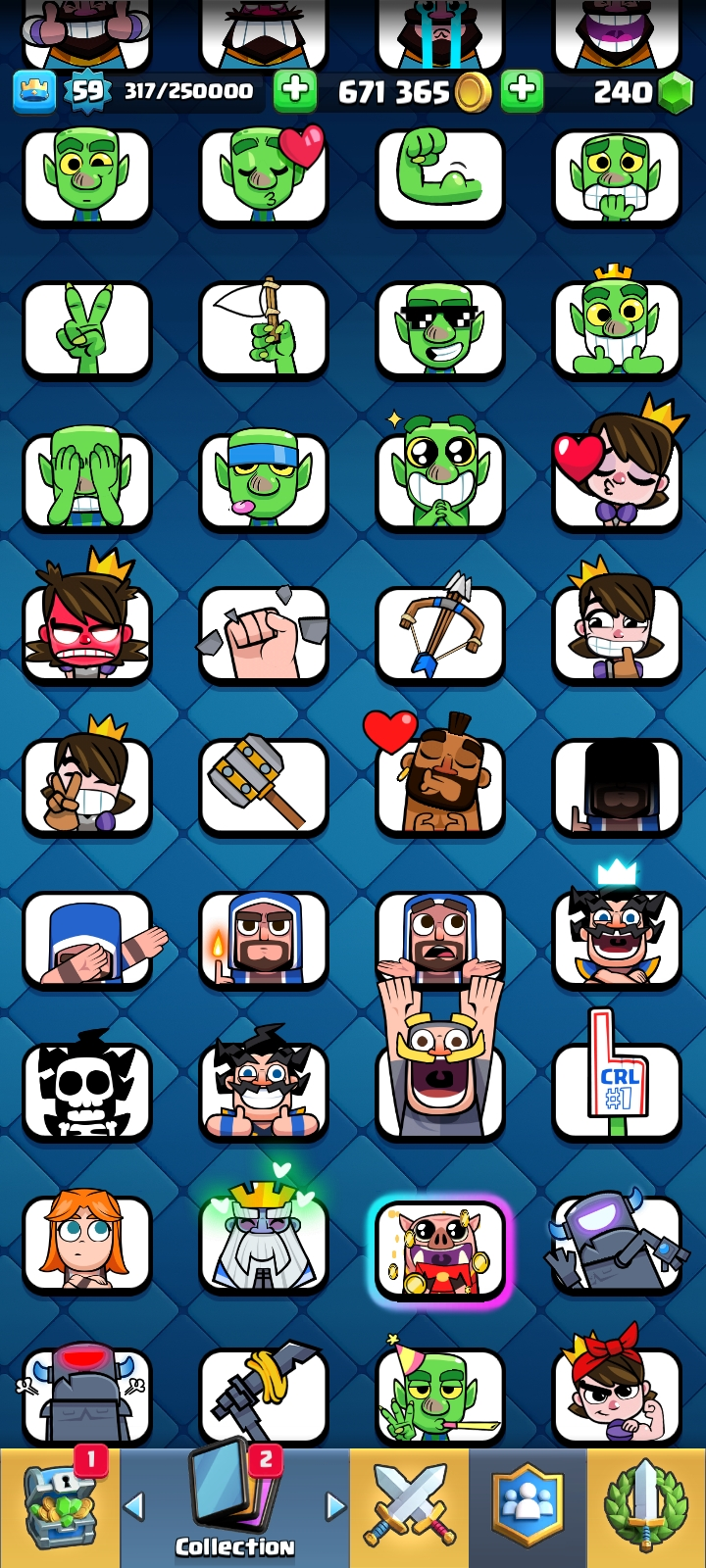Choose the wizard holding a flame emote
The height and width of the screenshot is (1568, 706).
coord(263,938)
